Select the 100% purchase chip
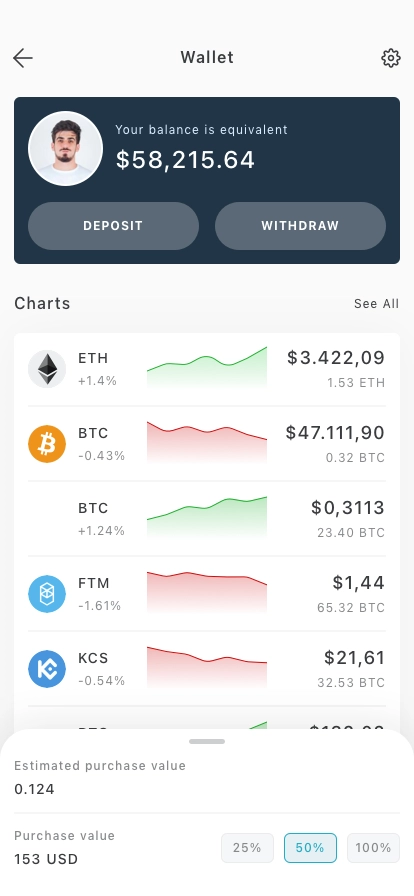Viewport: 414px width, 896px height. click(x=373, y=848)
